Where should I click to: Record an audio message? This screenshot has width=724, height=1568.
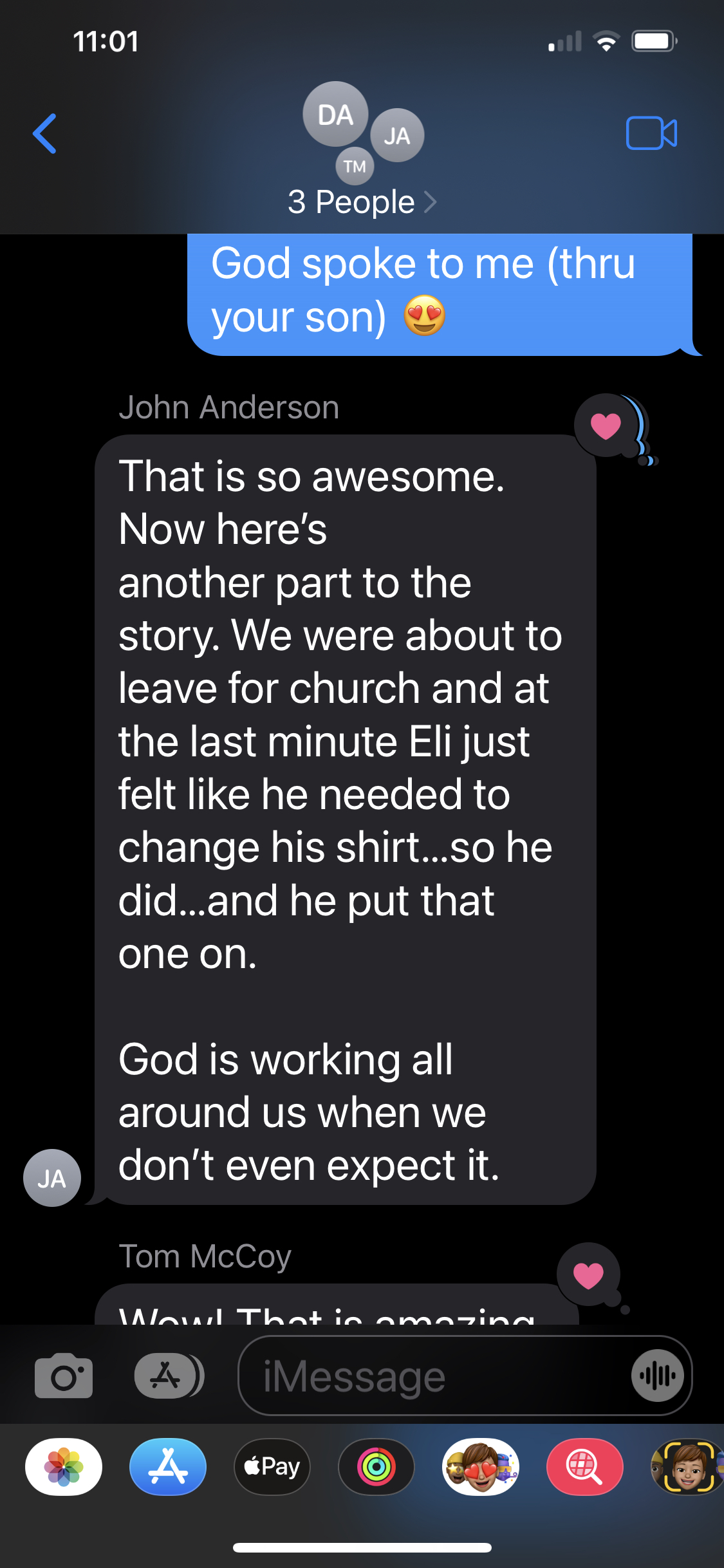(x=657, y=1376)
